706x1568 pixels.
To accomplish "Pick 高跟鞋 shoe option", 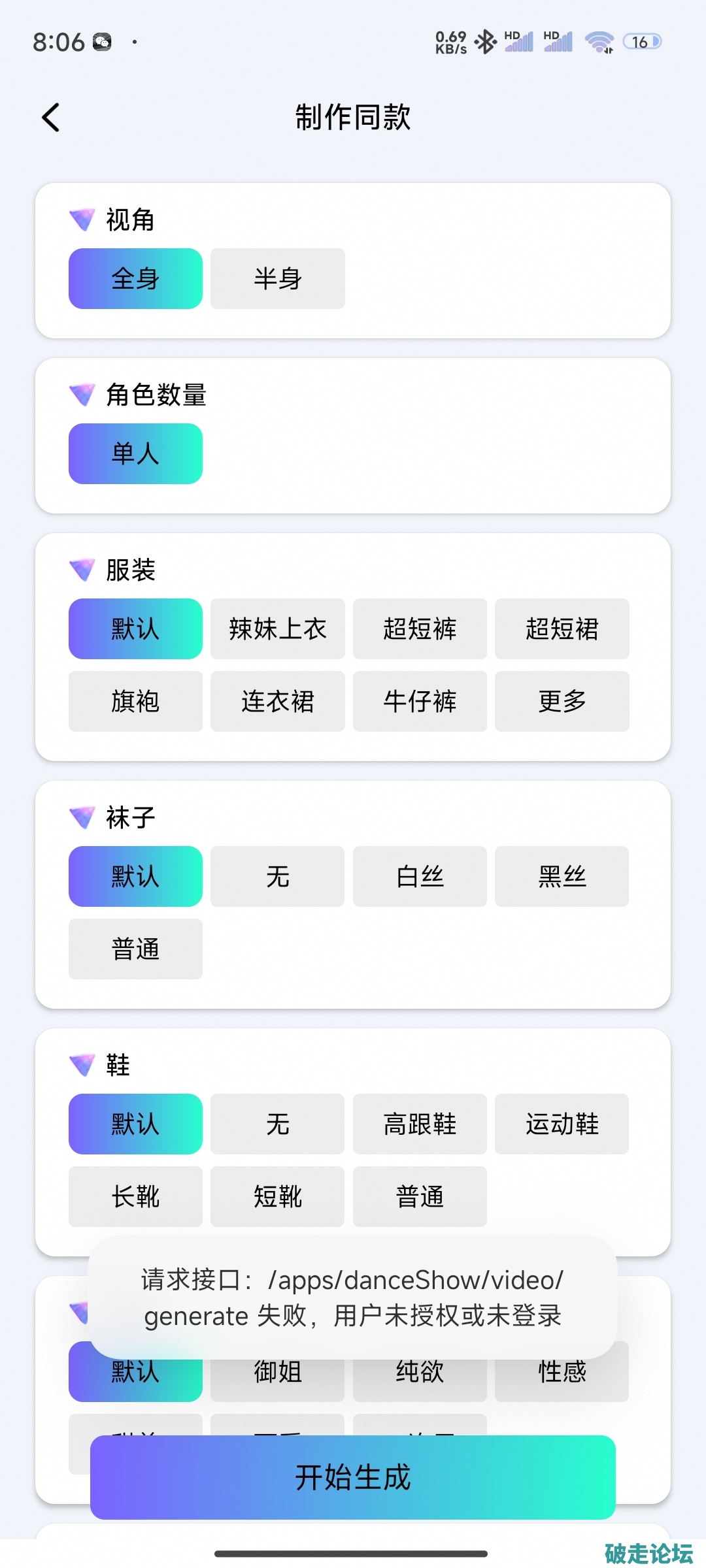I will (x=420, y=1124).
